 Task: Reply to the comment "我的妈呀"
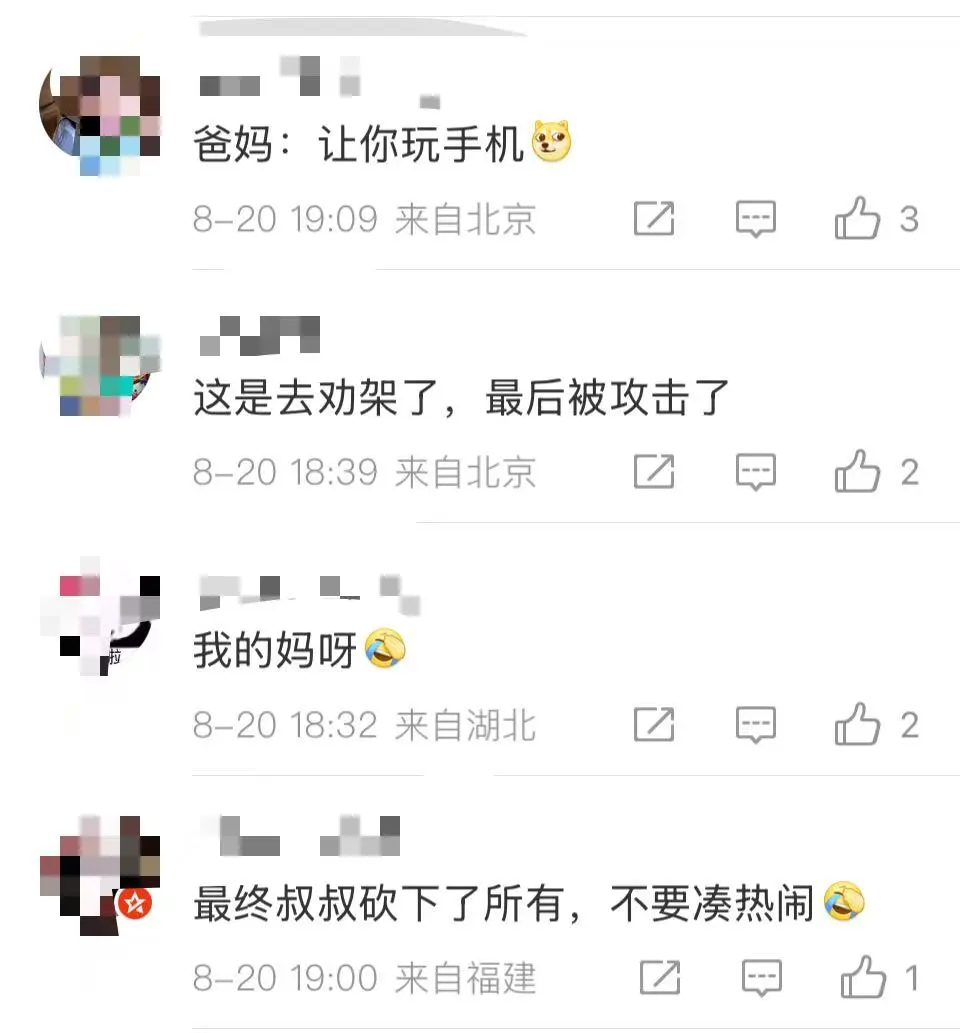pyautogui.click(x=756, y=725)
